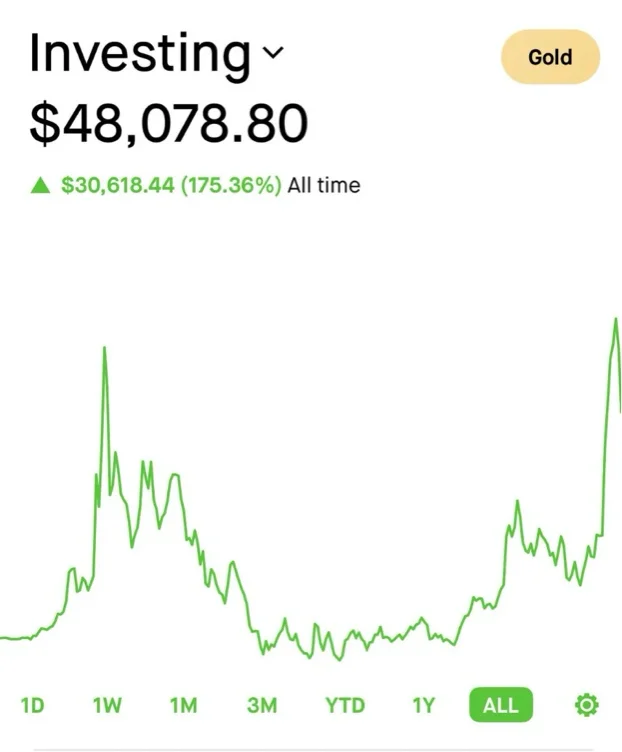This screenshot has width=622, height=752.
Task: Show the 1M chart view
Action: click(x=183, y=705)
